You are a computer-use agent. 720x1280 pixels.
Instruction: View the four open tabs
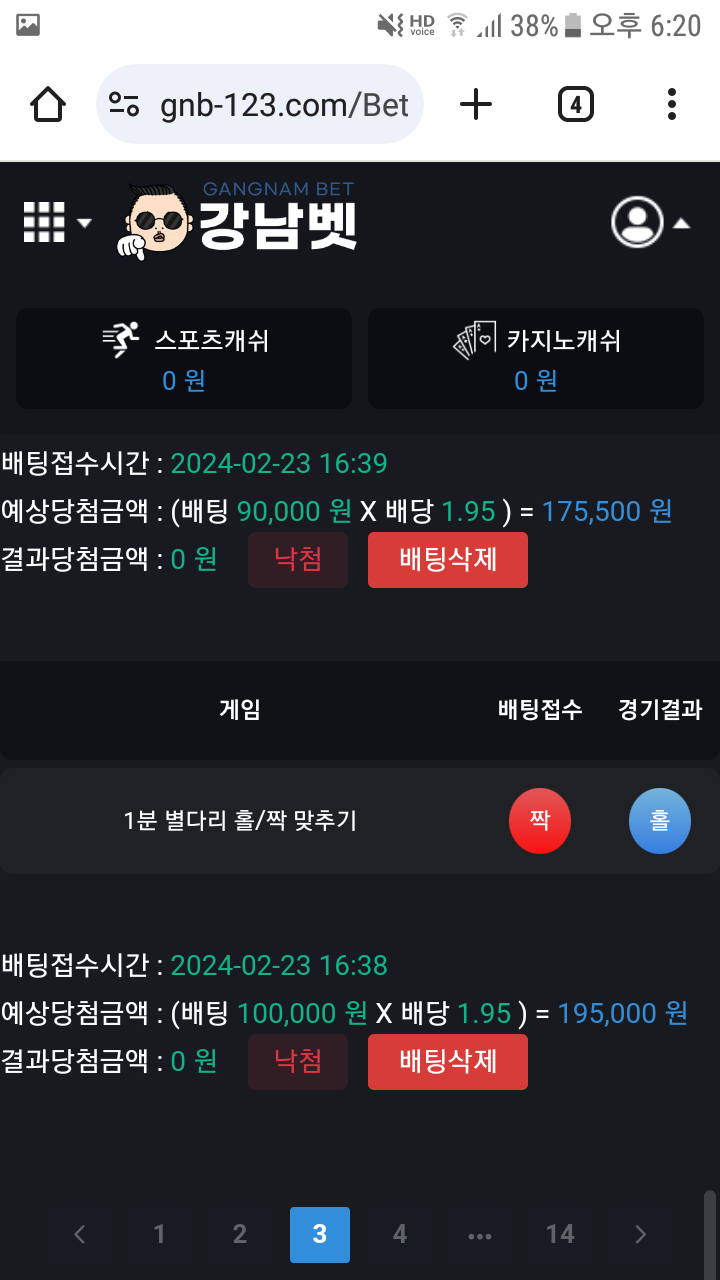[575, 104]
